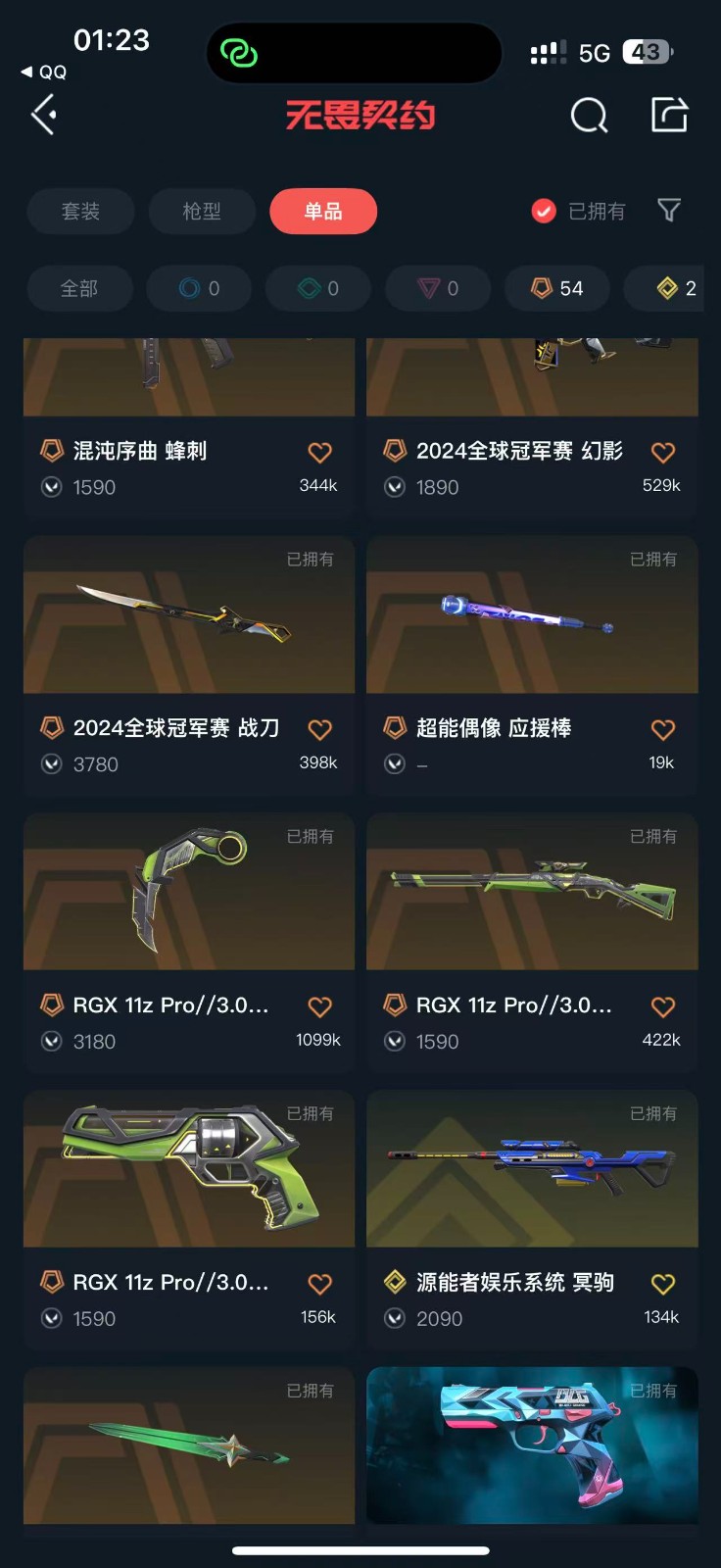Like the 源能者娱乐系统 冥驹 skin

(663, 1284)
